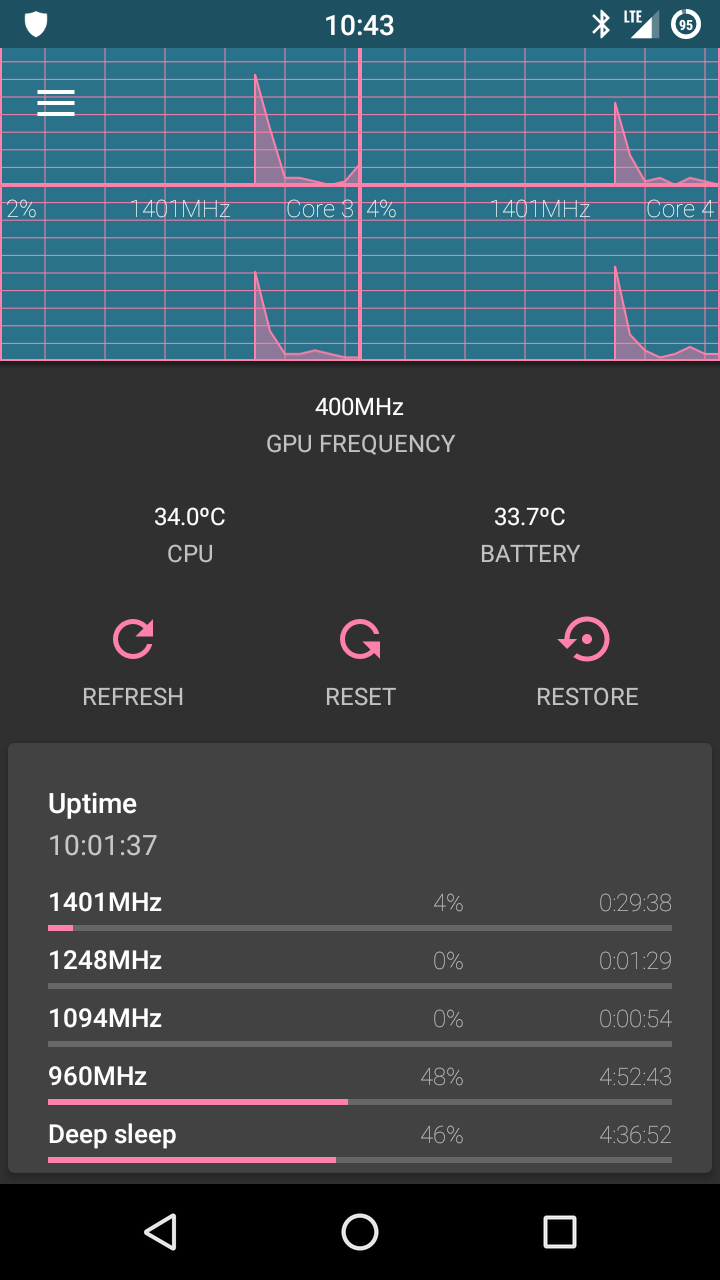This screenshot has width=720, height=1280.
Task: Go to the home screen
Action: pos(360,1232)
